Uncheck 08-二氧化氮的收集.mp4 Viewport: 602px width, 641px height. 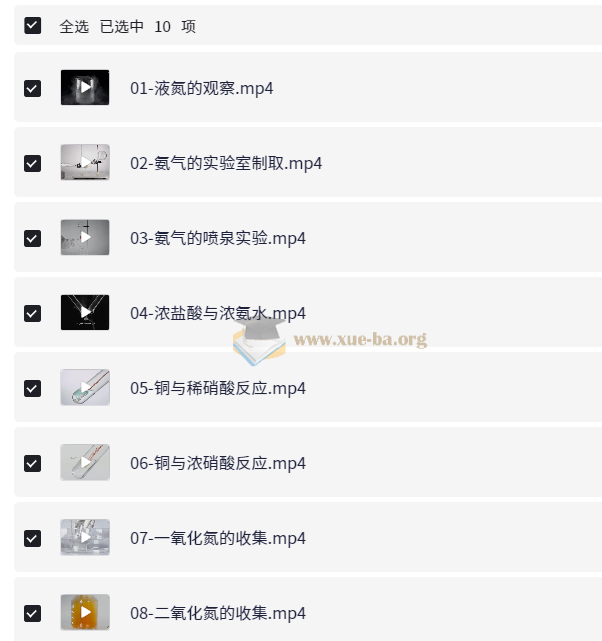(33, 613)
